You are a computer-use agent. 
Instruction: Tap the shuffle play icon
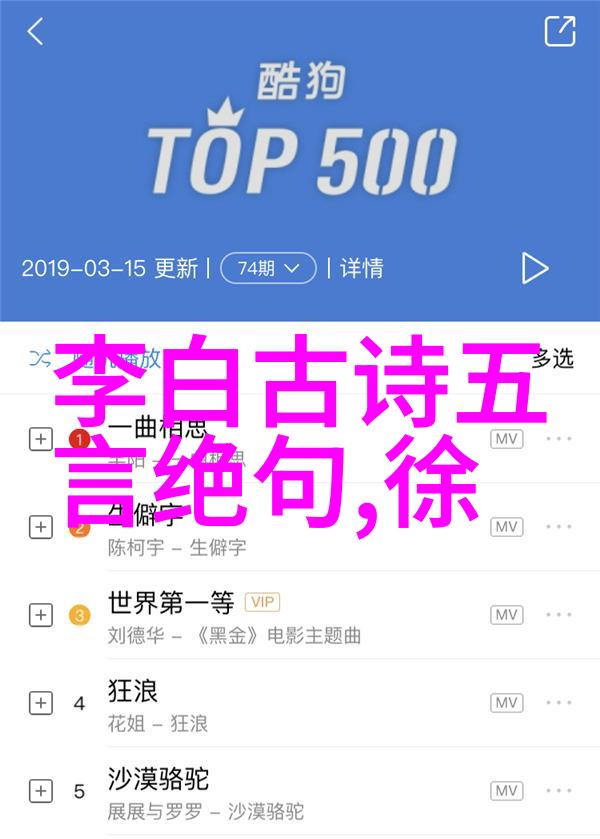point(42,358)
